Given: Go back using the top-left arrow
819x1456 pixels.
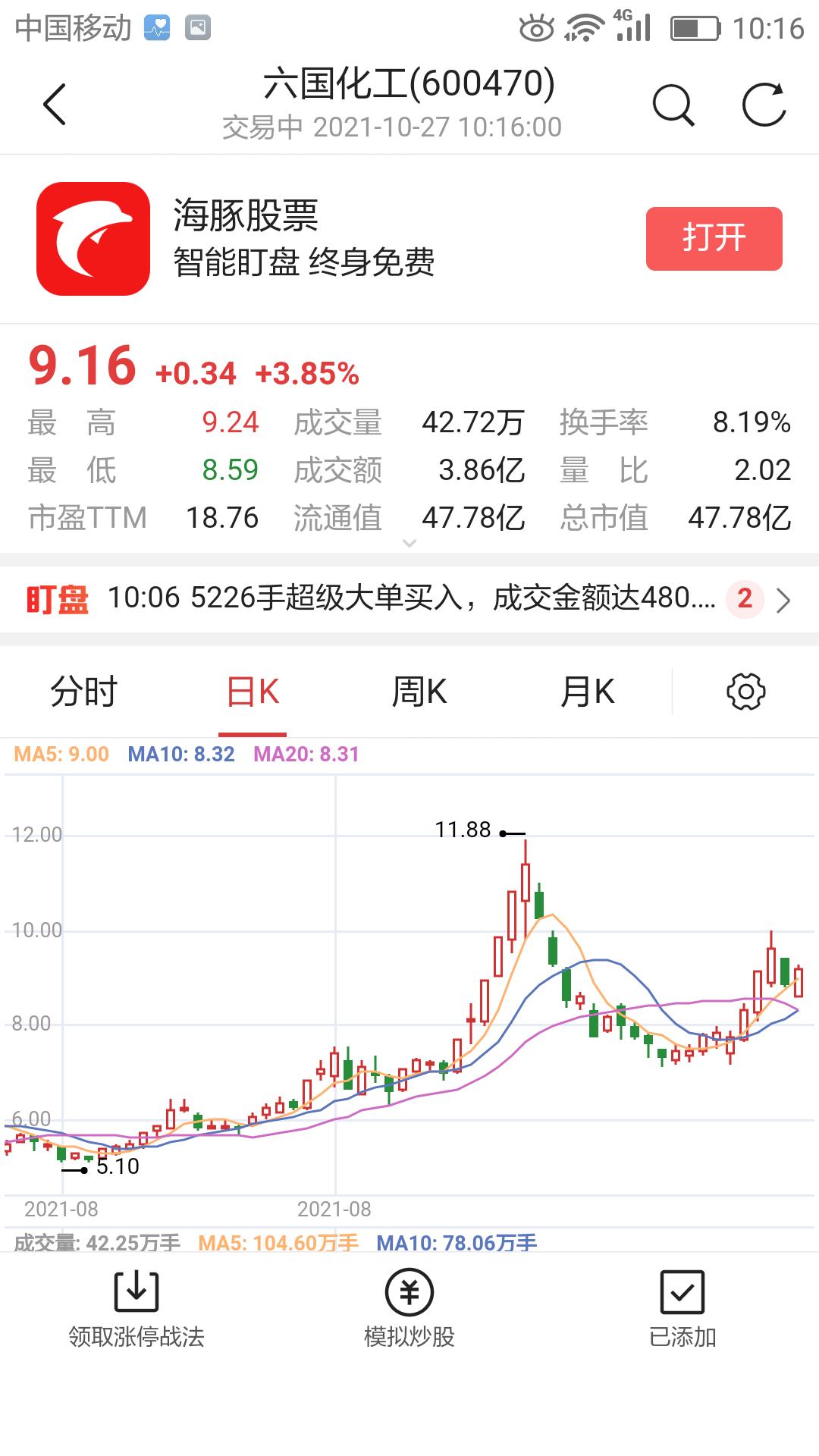Looking at the screenshot, I should coord(55,104).
